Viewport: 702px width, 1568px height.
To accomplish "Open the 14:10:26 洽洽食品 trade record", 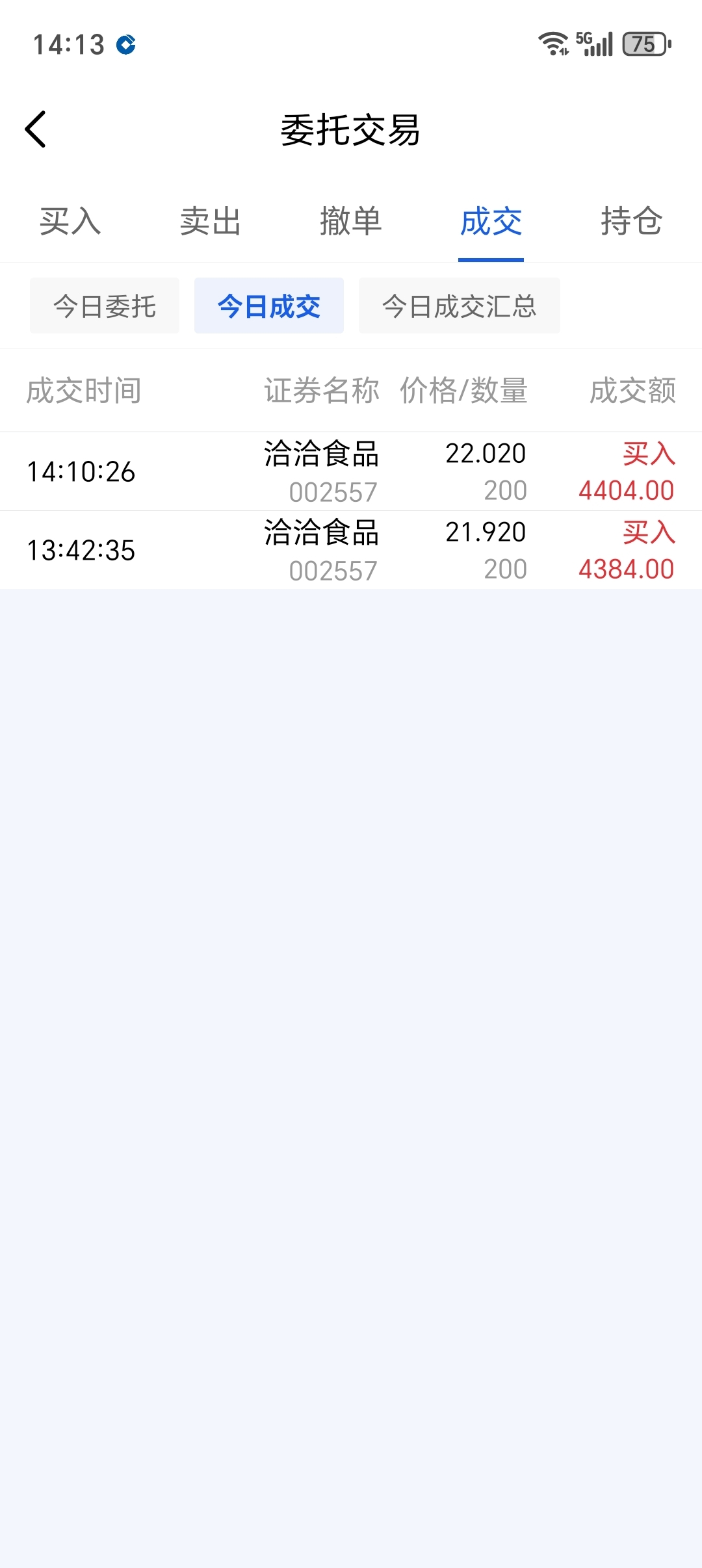I will coord(351,472).
